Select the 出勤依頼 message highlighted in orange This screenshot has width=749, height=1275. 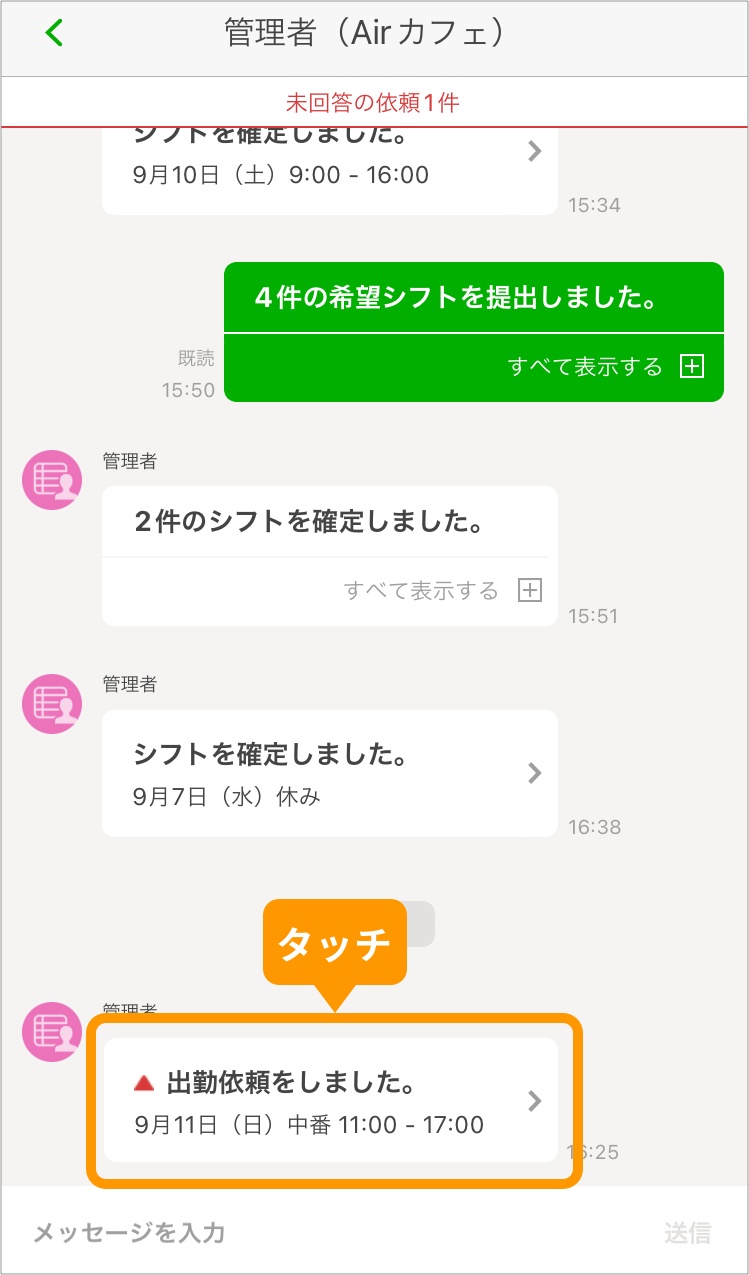click(330, 1100)
